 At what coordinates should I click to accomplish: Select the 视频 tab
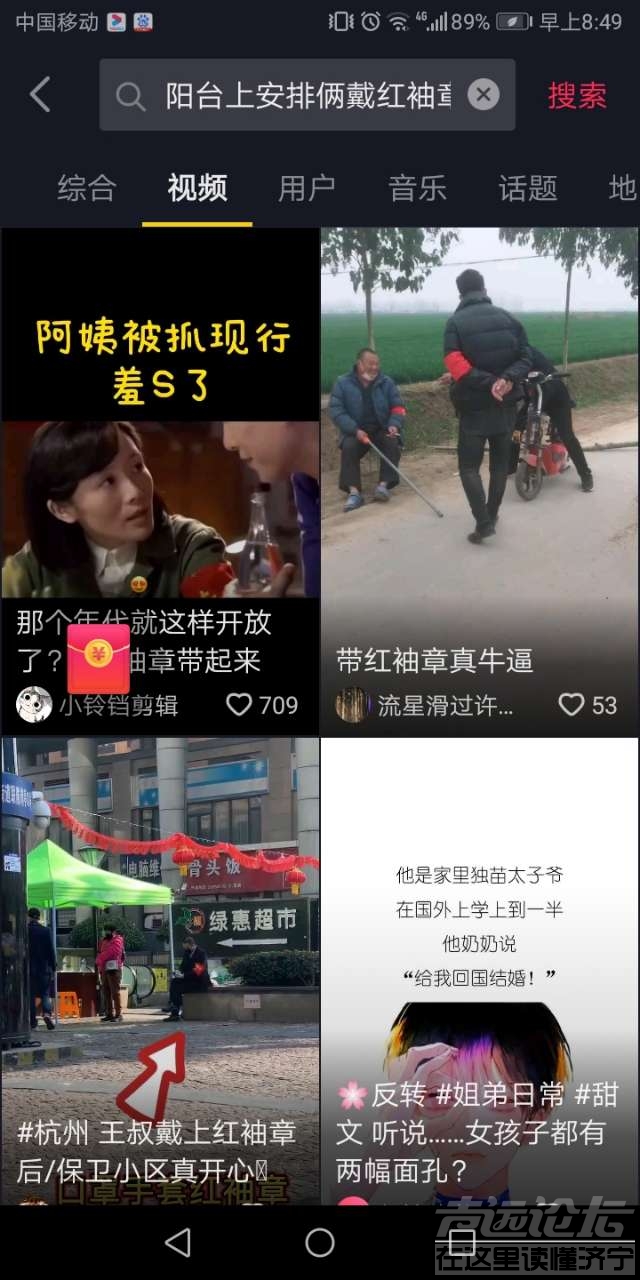pos(197,188)
